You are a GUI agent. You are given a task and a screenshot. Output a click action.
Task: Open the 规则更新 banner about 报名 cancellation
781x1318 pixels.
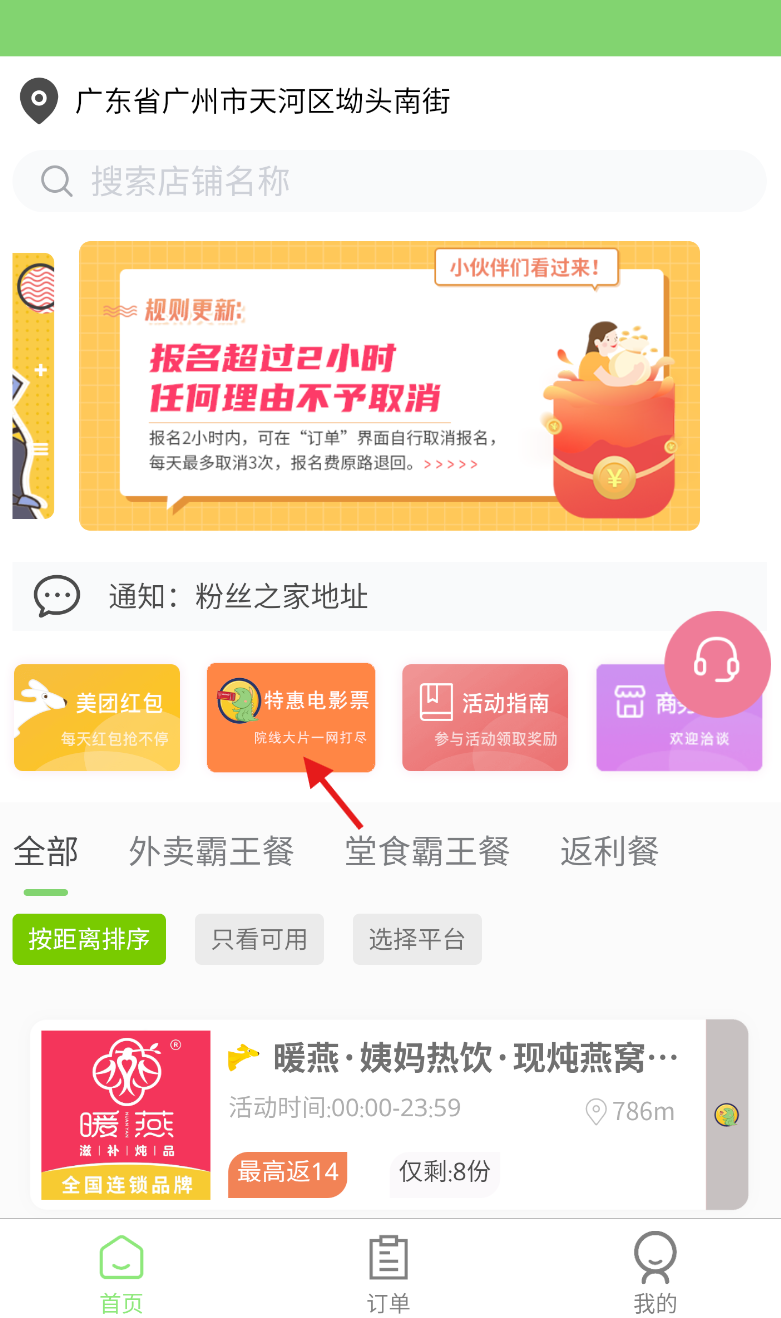point(389,385)
